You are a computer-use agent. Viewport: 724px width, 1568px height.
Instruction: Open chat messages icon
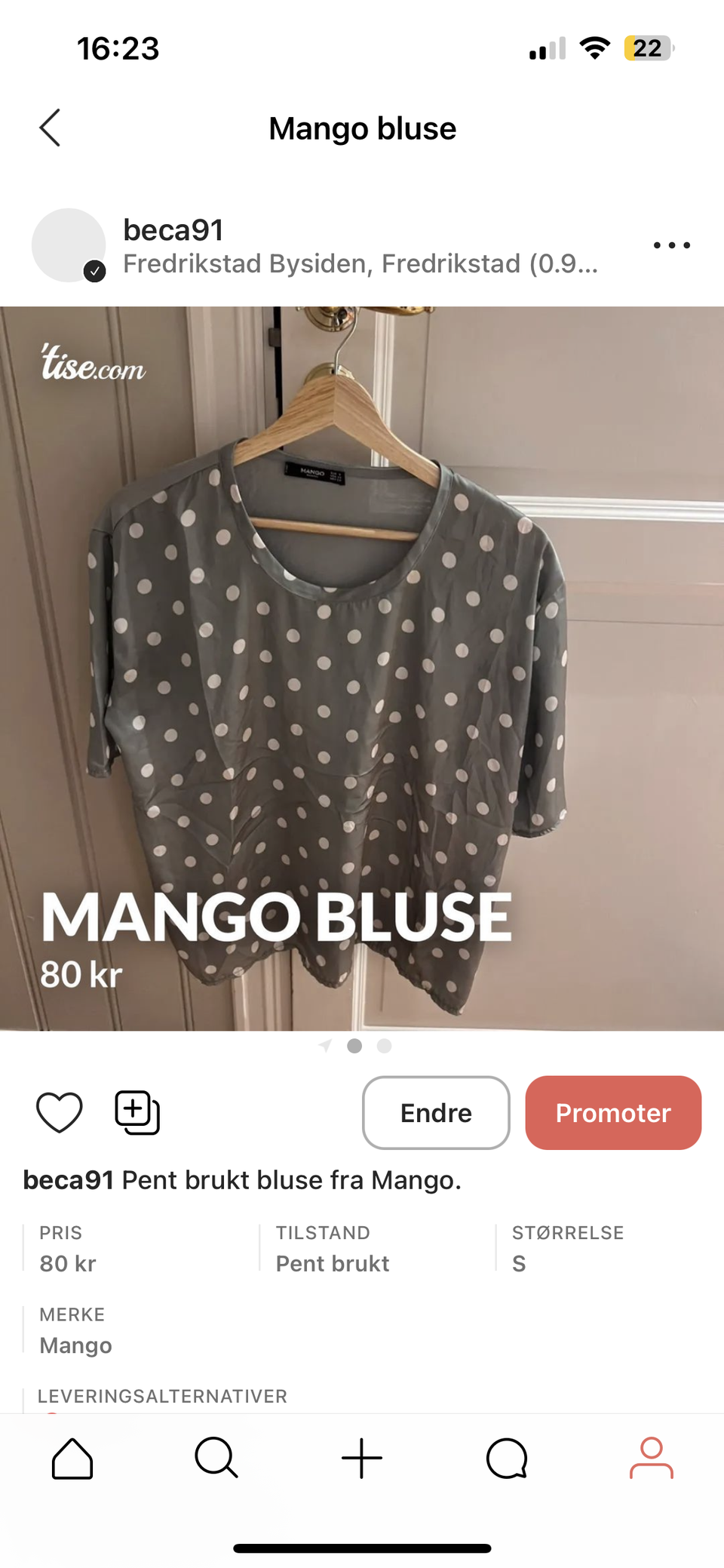[x=506, y=1458]
